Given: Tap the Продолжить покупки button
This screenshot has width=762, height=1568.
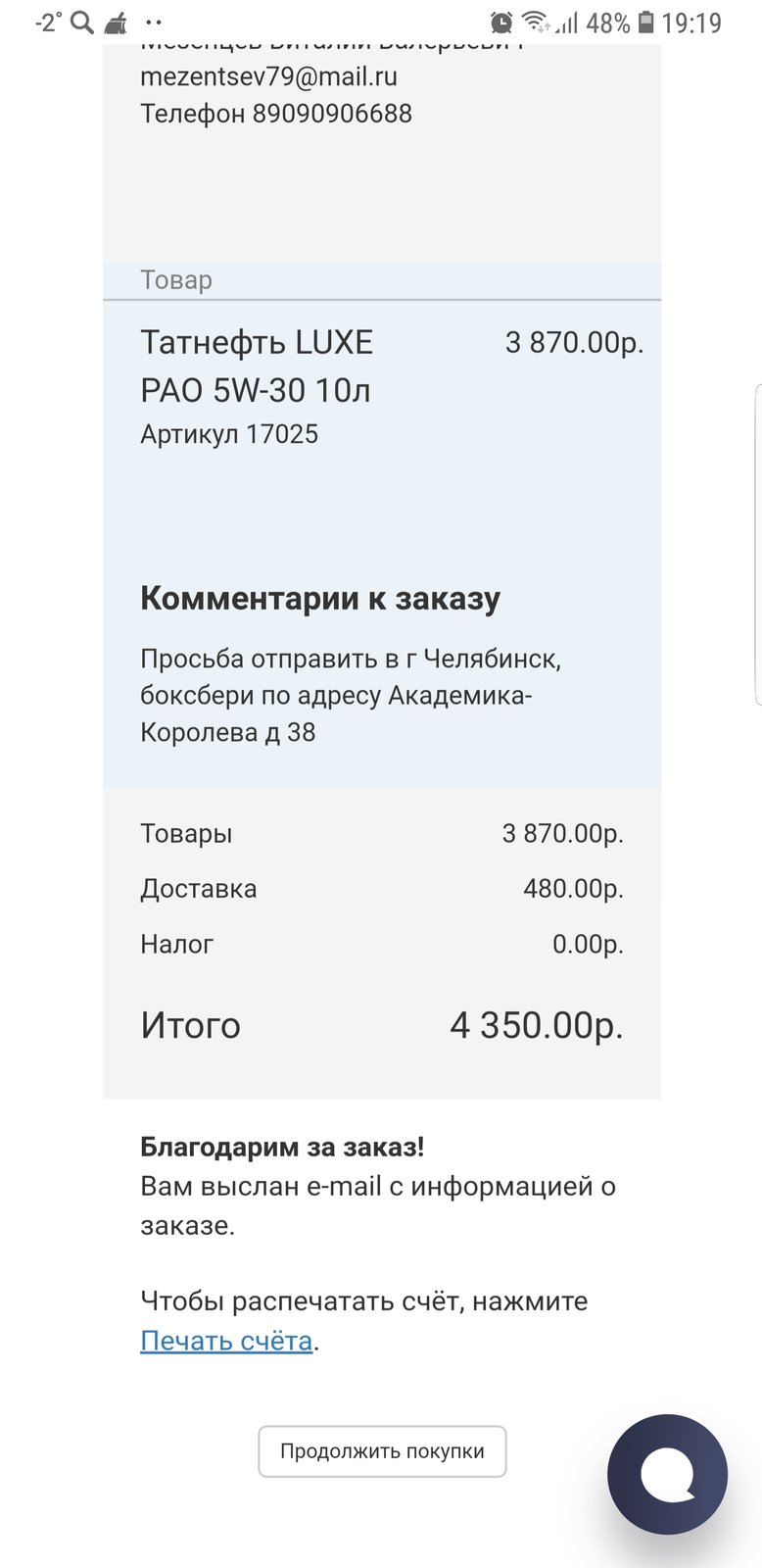Looking at the screenshot, I should pos(382,1451).
